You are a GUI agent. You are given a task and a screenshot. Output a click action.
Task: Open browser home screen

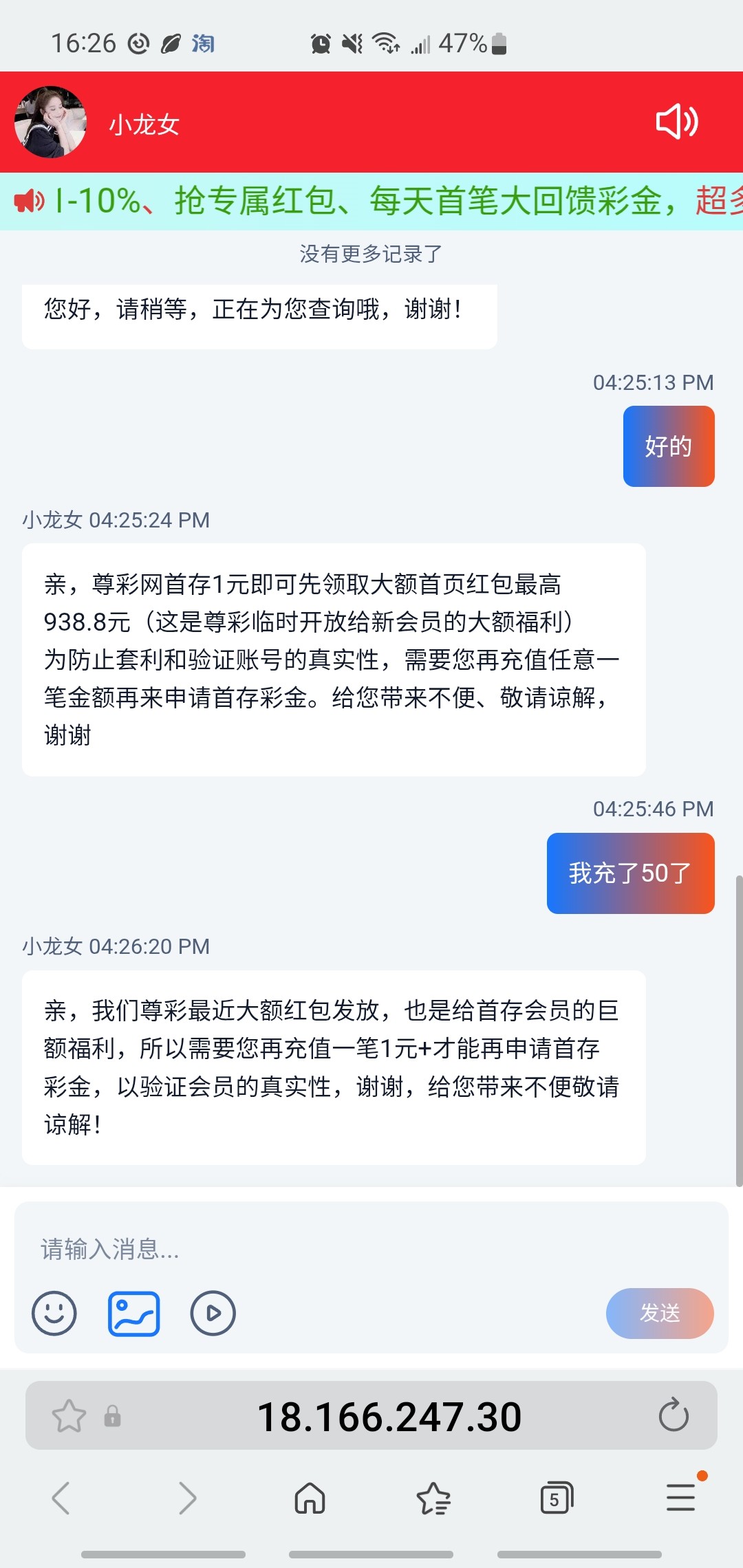pos(310,1497)
